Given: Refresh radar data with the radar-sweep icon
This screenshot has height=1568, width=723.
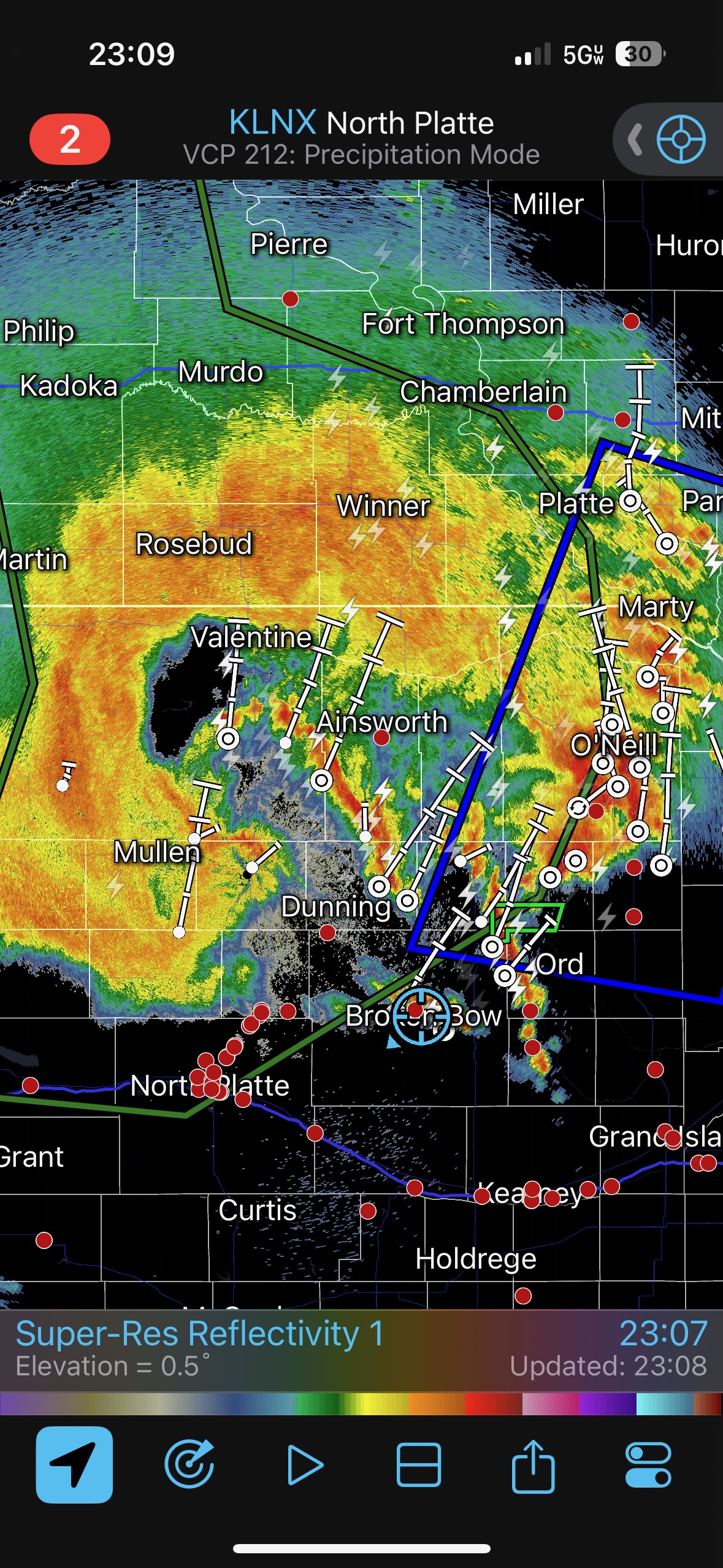Looking at the screenshot, I should coord(189,1464).
